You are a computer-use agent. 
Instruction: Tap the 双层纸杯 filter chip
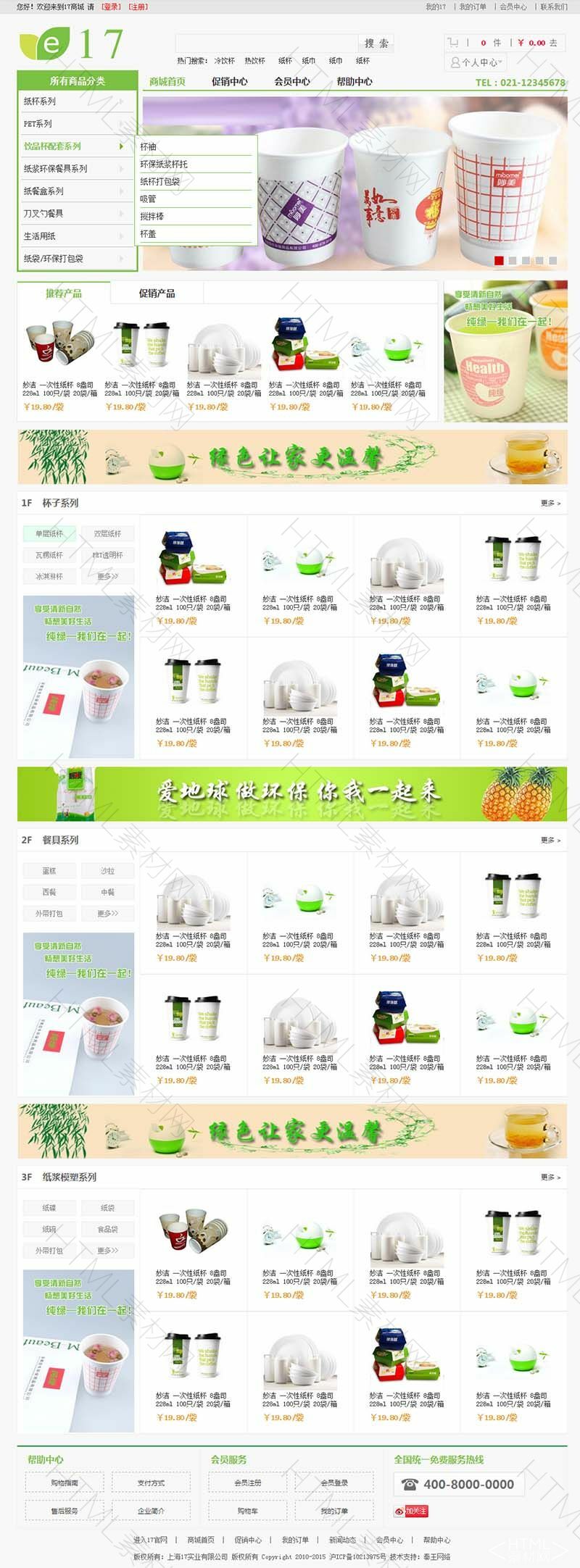107,533
